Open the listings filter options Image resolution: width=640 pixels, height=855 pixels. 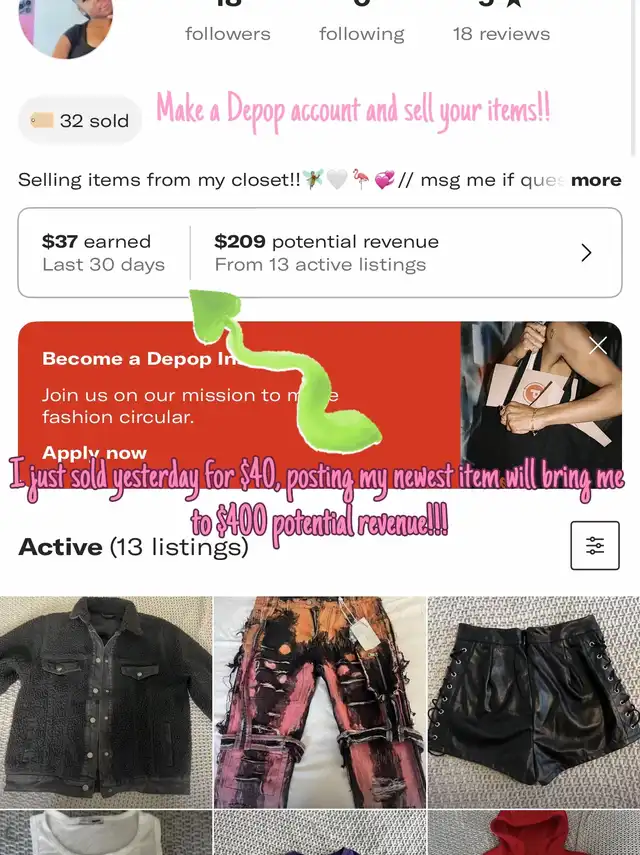coord(595,546)
